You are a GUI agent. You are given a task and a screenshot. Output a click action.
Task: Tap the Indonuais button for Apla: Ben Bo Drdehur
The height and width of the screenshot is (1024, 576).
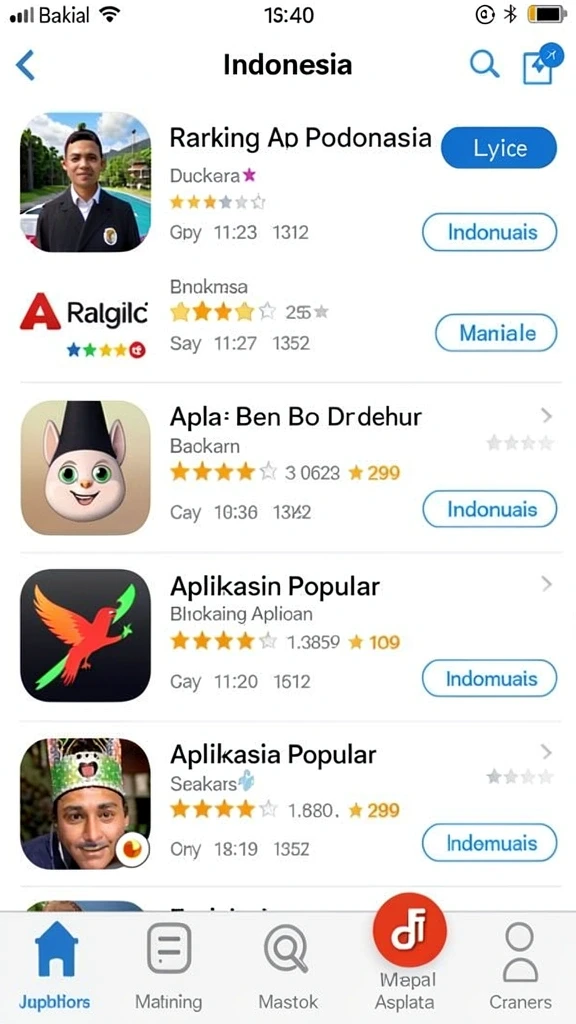click(x=489, y=509)
